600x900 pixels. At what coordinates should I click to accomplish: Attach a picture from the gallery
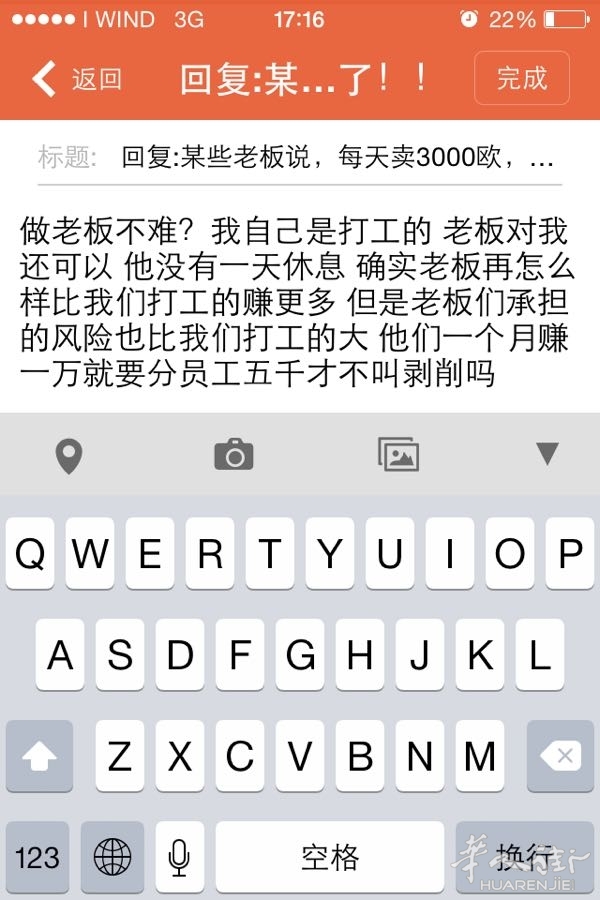(x=398, y=455)
